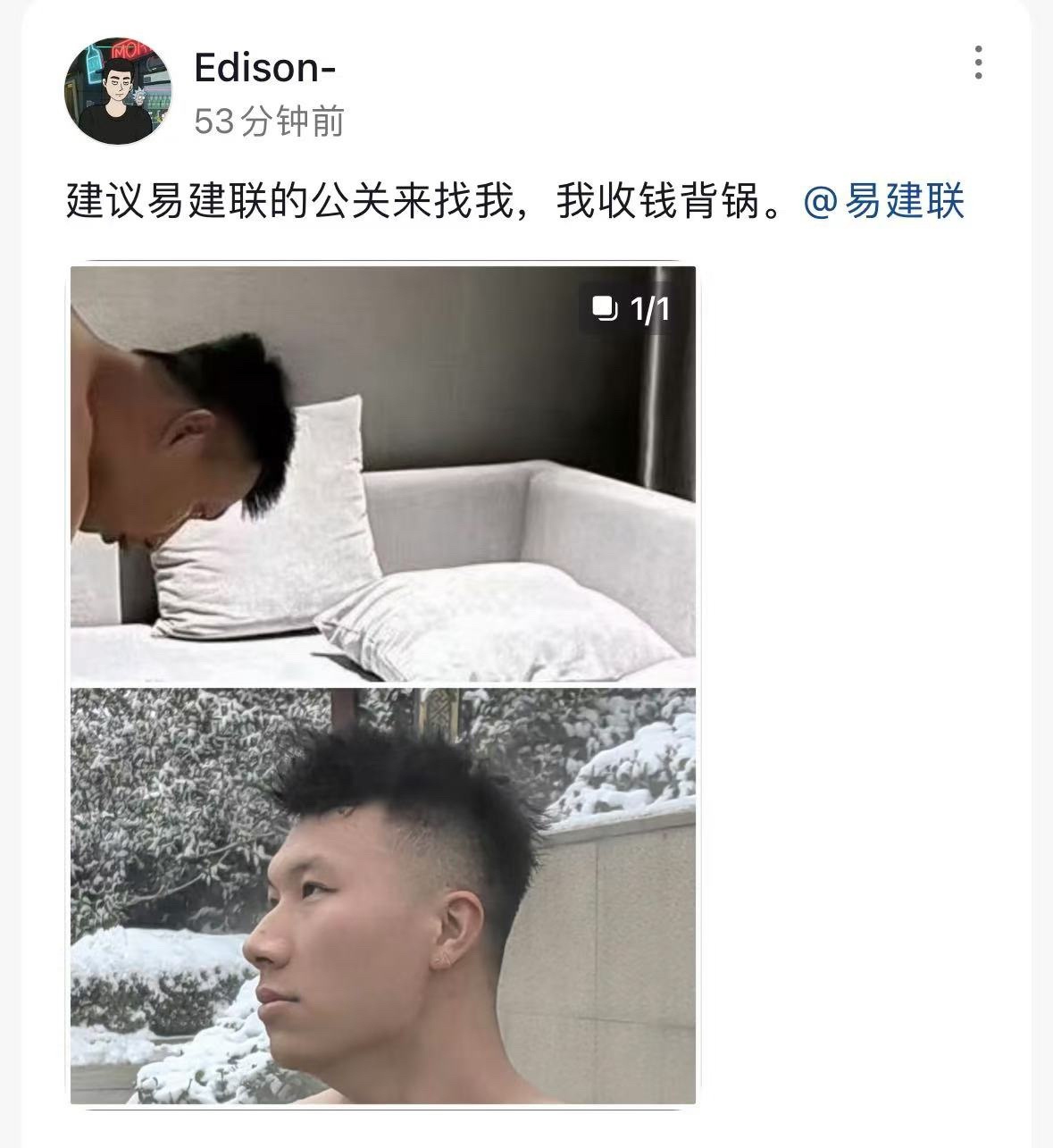The height and width of the screenshot is (1148, 1053).
Task: Open the post's overflow menu
Action: click(x=979, y=63)
